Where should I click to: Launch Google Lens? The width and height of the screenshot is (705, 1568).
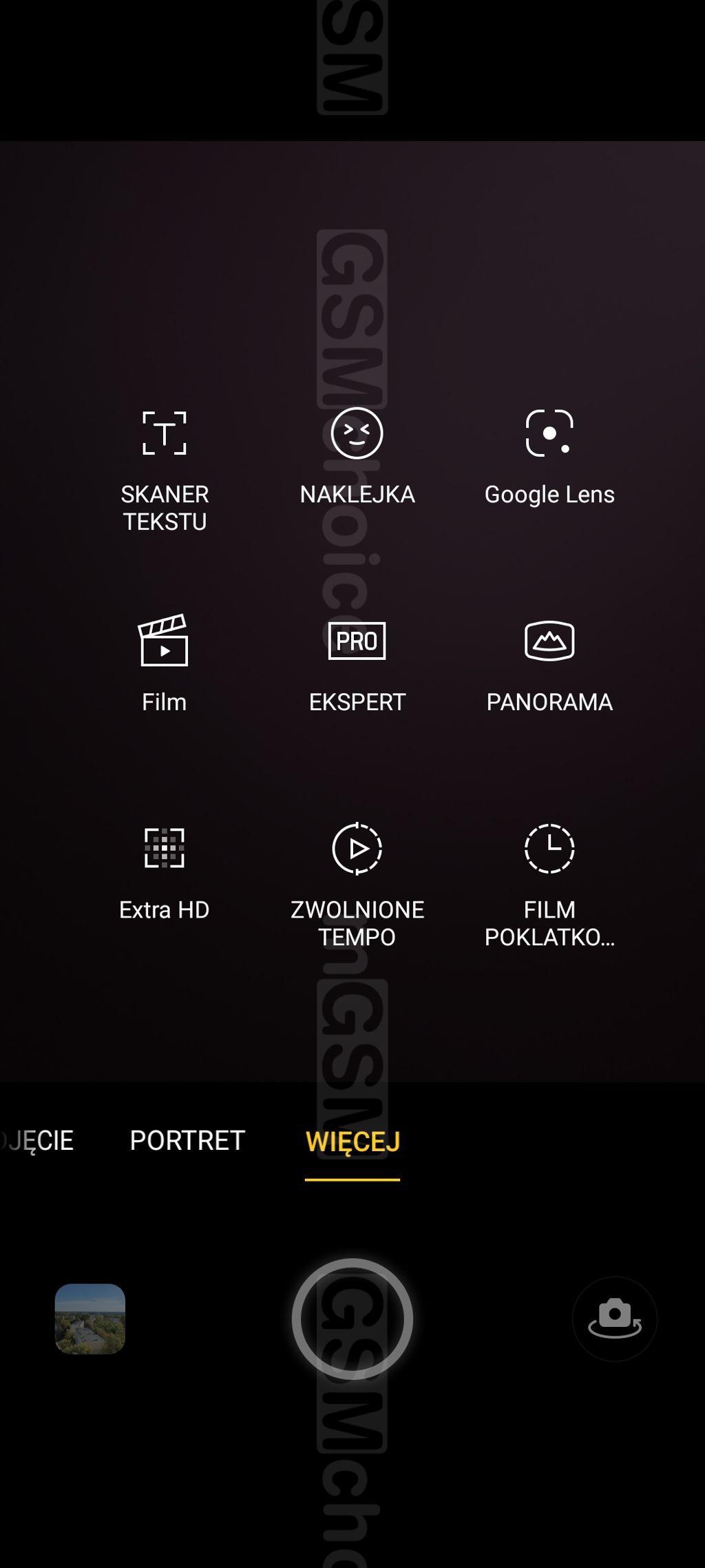(x=549, y=456)
